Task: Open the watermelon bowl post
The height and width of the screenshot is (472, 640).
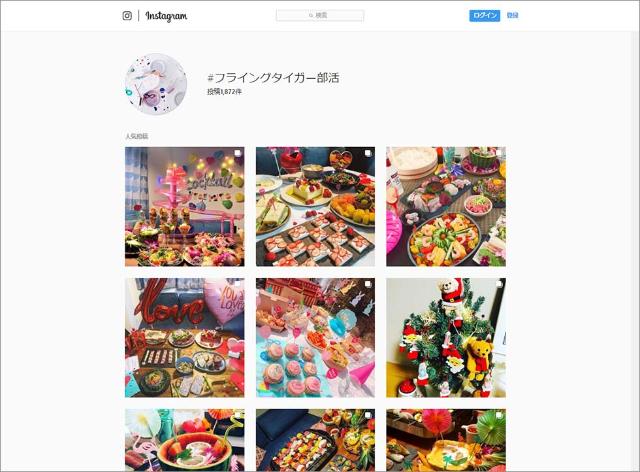Action: tap(184, 439)
